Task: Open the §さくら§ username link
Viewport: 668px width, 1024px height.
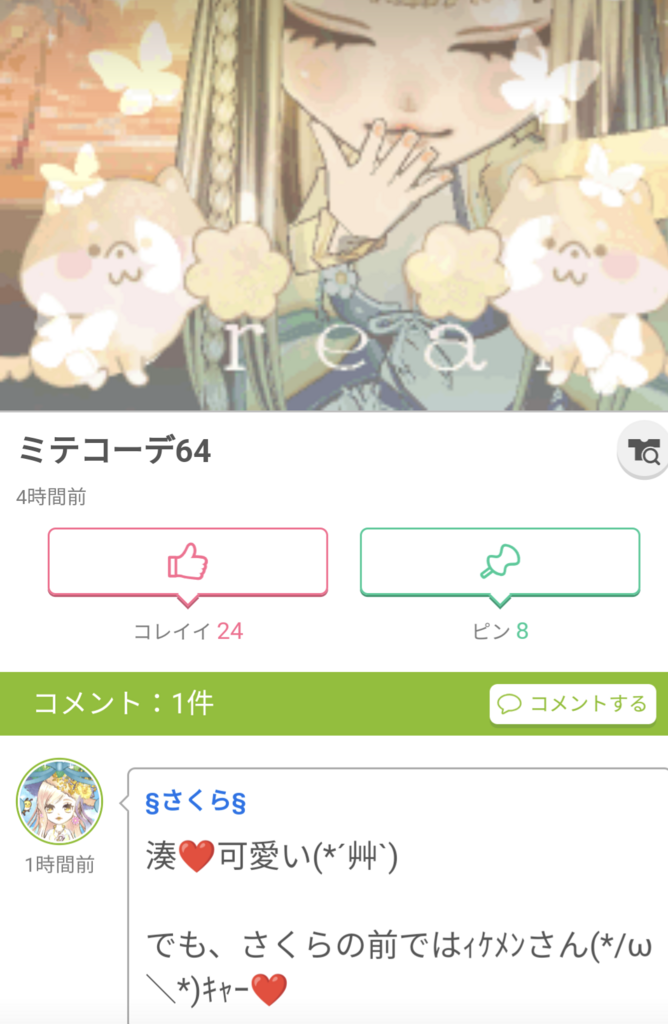Action: coord(196,802)
